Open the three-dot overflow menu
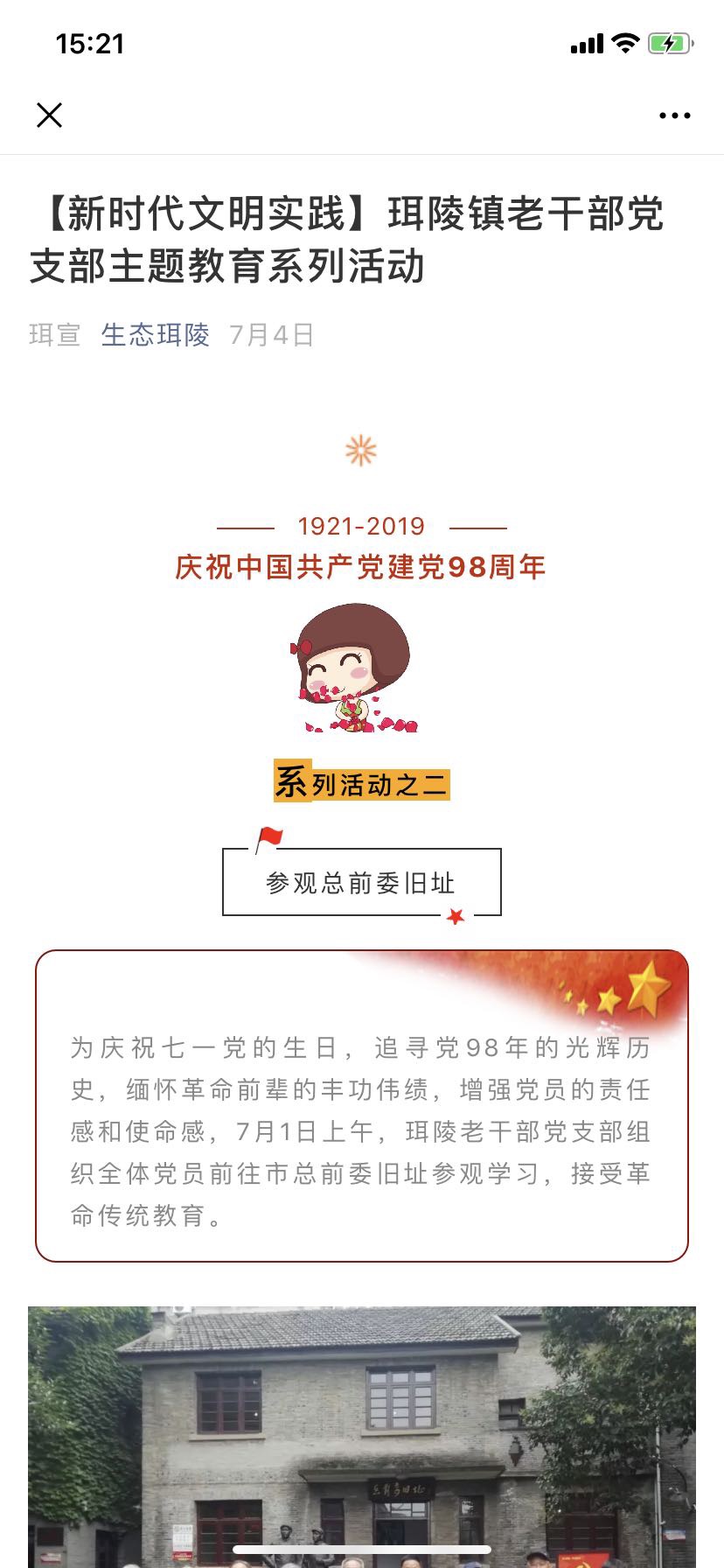Screen dimensions: 724x1568 coord(674,115)
